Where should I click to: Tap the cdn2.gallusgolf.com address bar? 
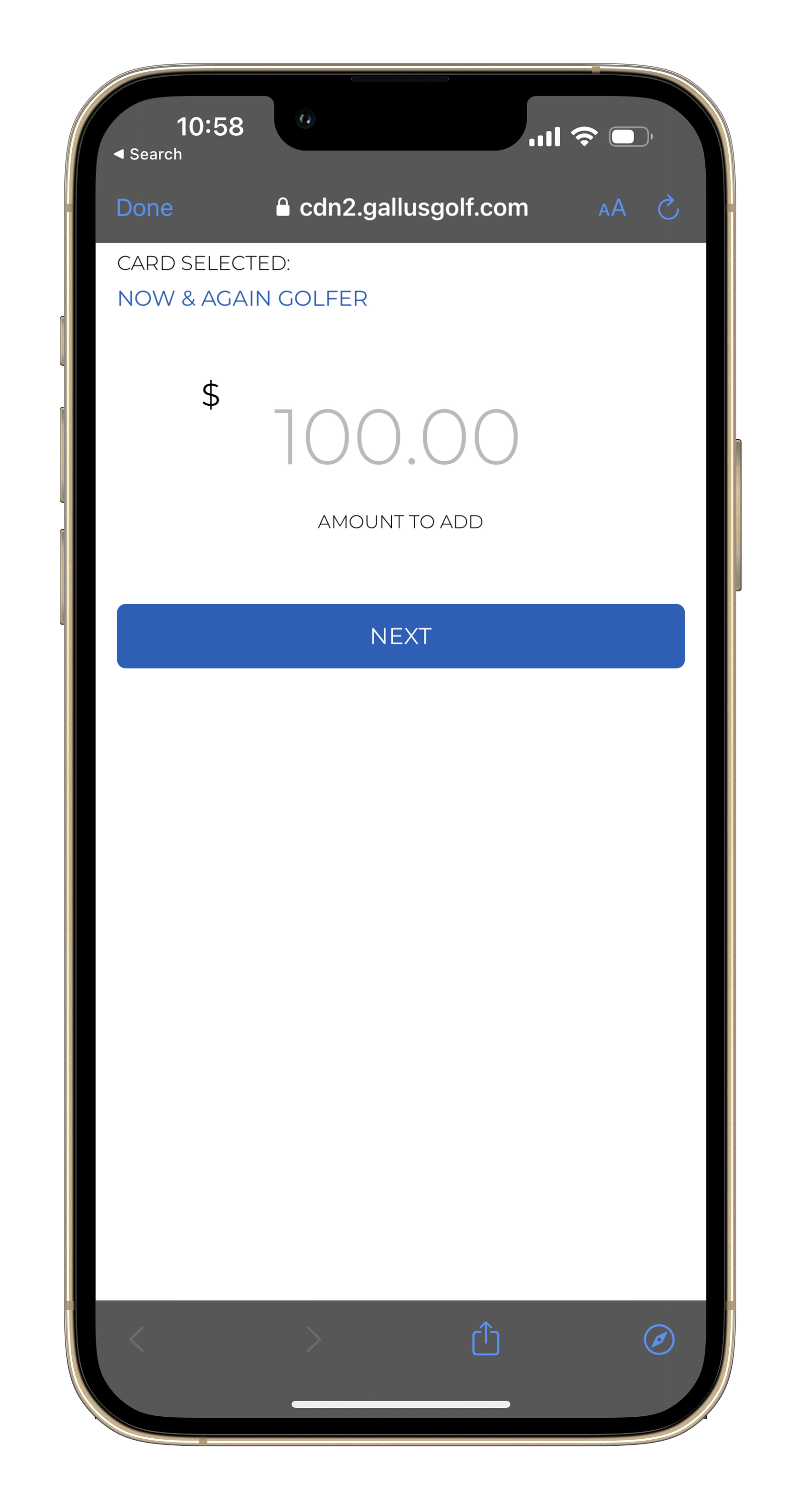[x=402, y=208]
